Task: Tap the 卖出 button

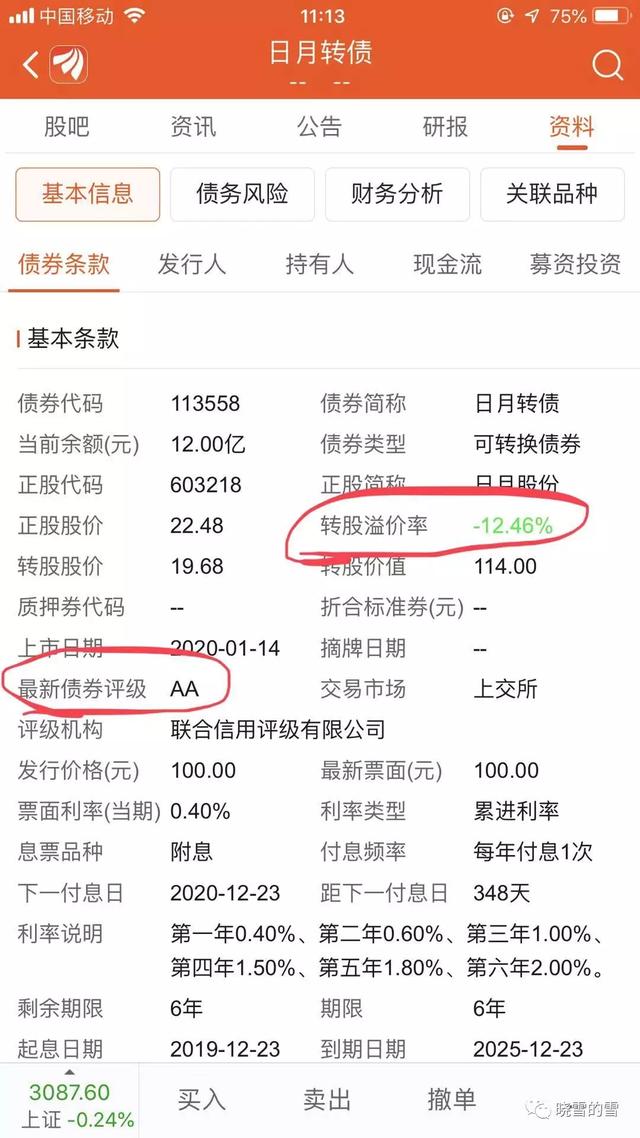Action: coord(327,1100)
